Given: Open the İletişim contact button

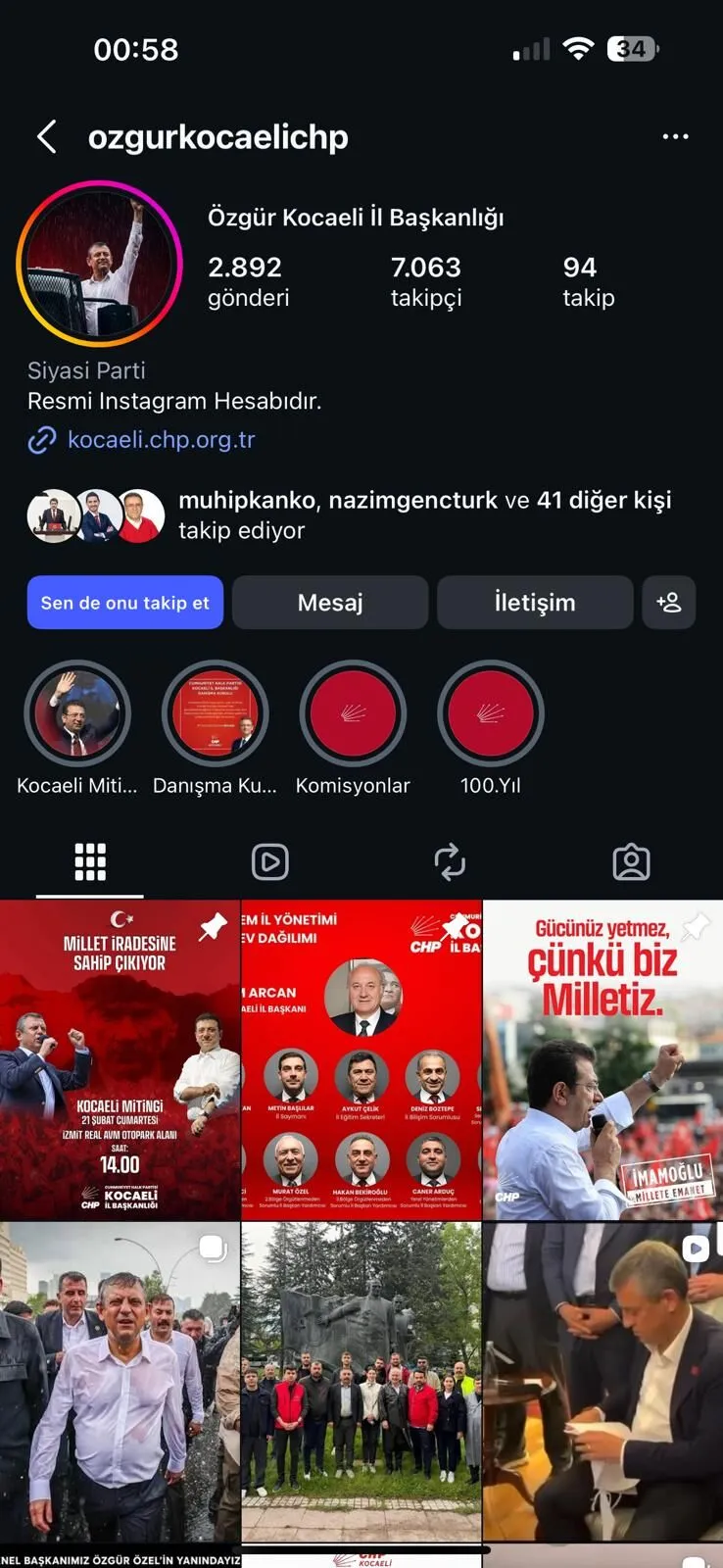Looking at the screenshot, I should point(535,602).
